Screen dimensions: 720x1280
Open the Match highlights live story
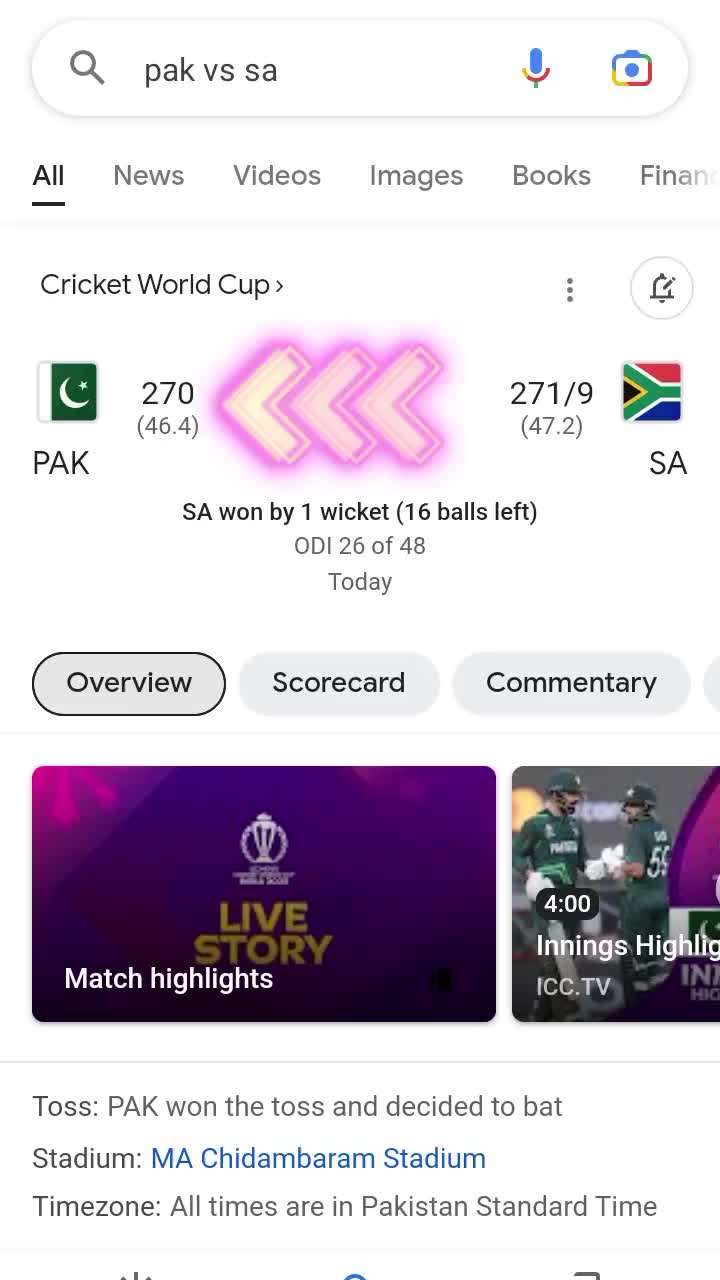[x=264, y=893]
